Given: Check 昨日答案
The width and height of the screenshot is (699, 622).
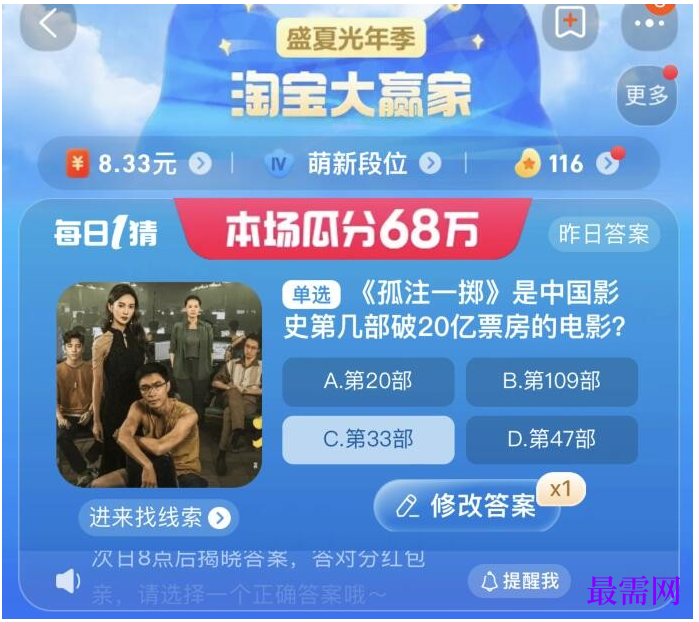Looking at the screenshot, I should (x=603, y=234).
